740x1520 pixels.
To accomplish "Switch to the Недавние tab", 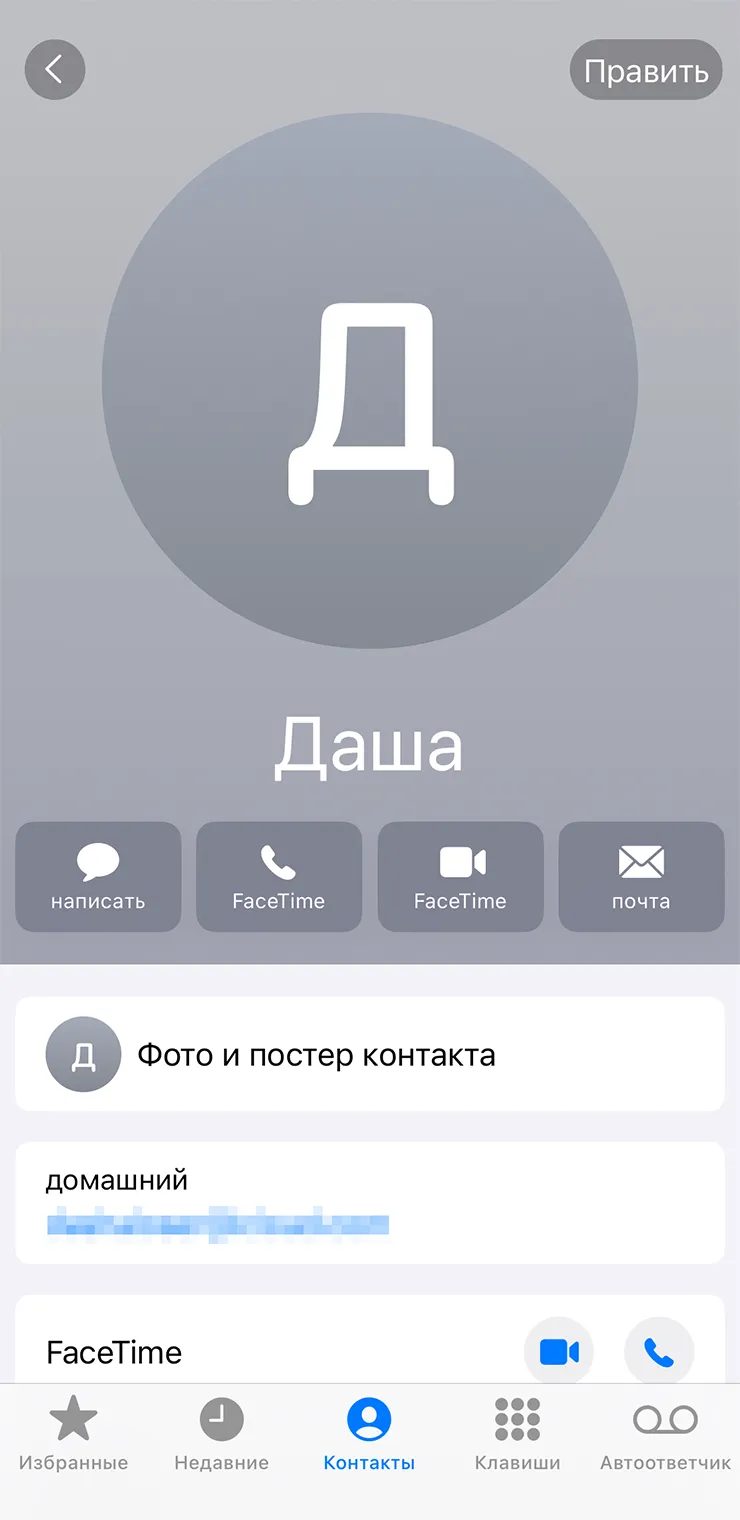I will (x=221, y=1435).
